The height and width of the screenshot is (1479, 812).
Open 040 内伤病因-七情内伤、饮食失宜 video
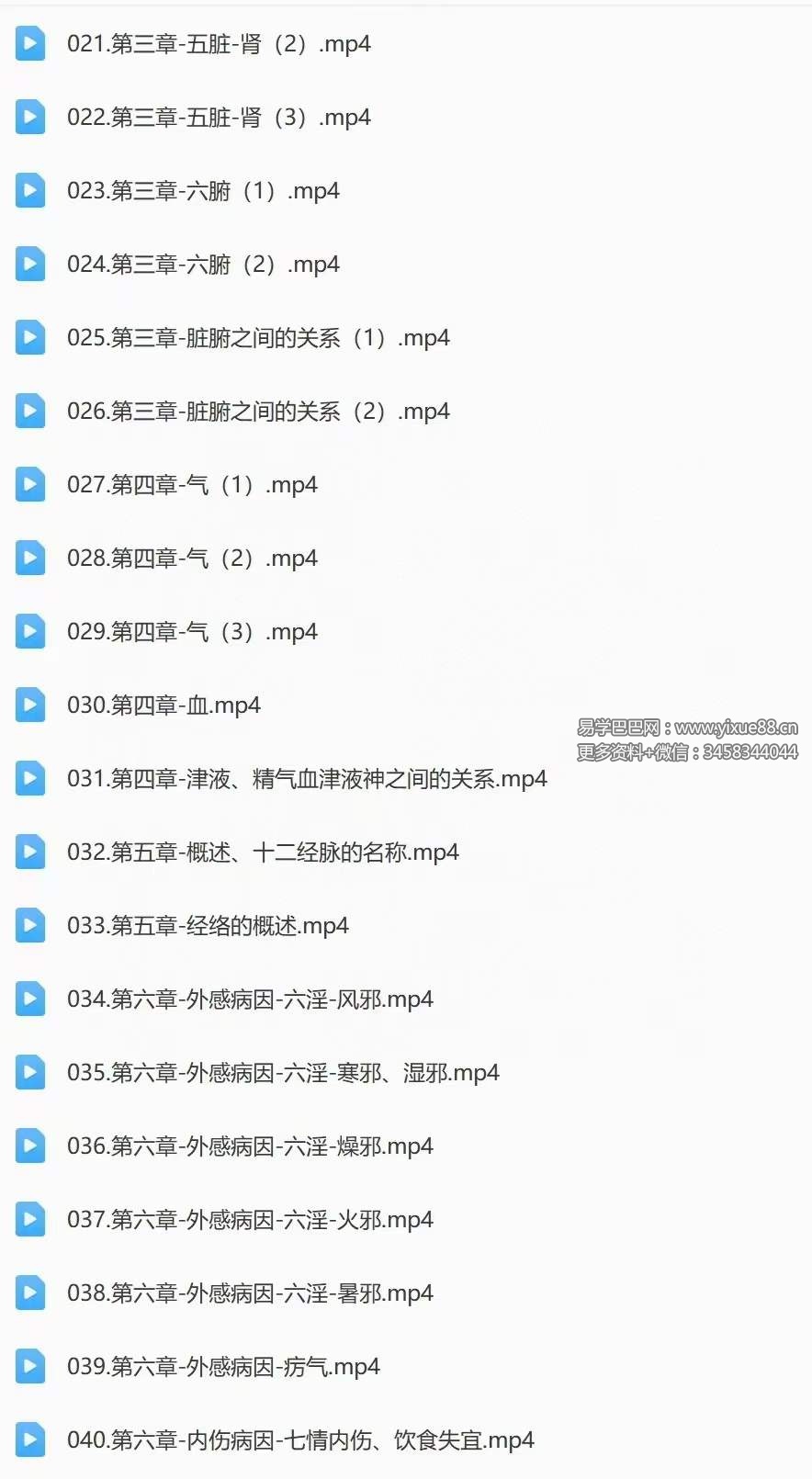point(300,1440)
